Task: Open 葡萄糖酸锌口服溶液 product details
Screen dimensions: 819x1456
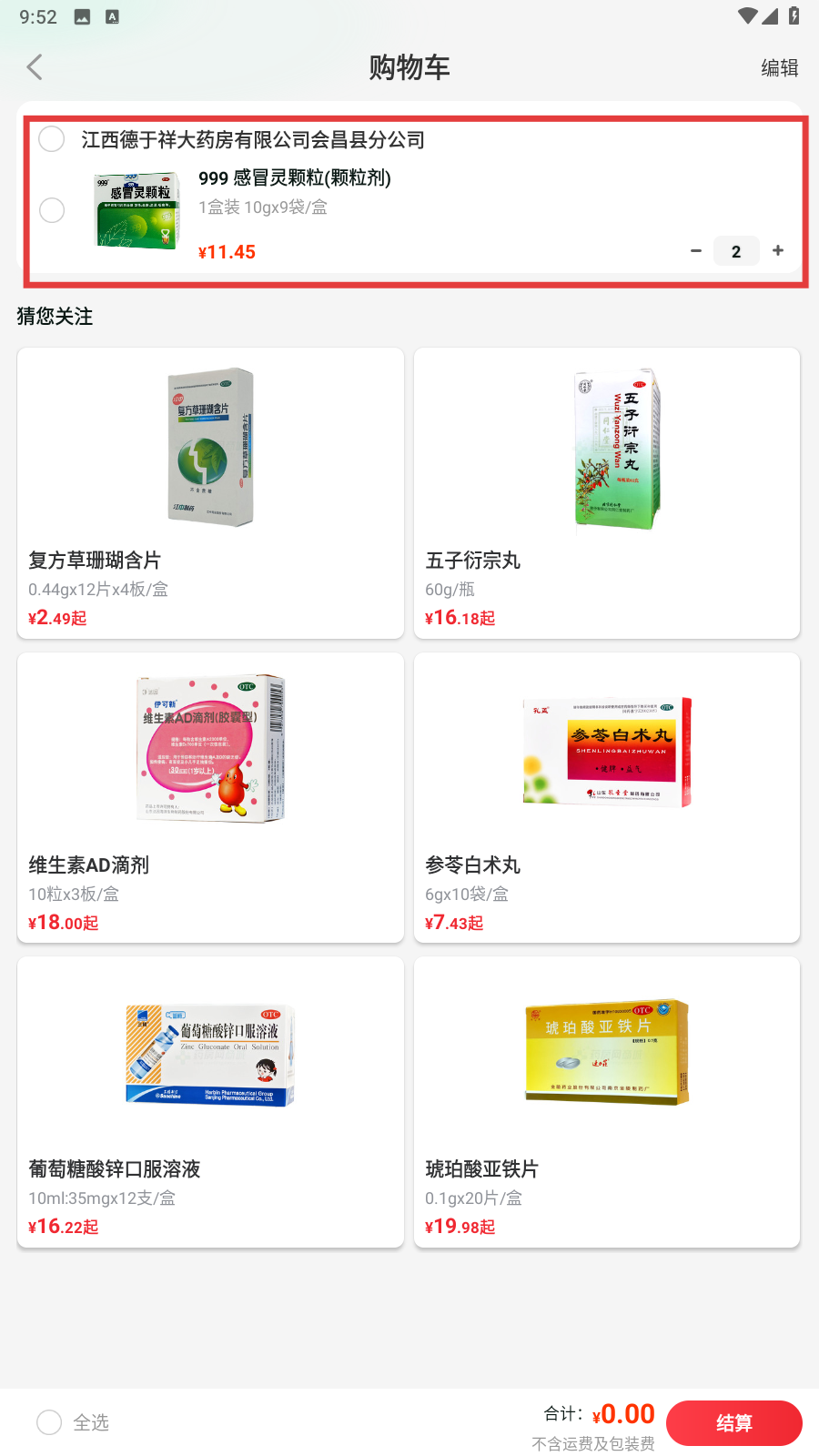Action: click(x=210, y=1101)
